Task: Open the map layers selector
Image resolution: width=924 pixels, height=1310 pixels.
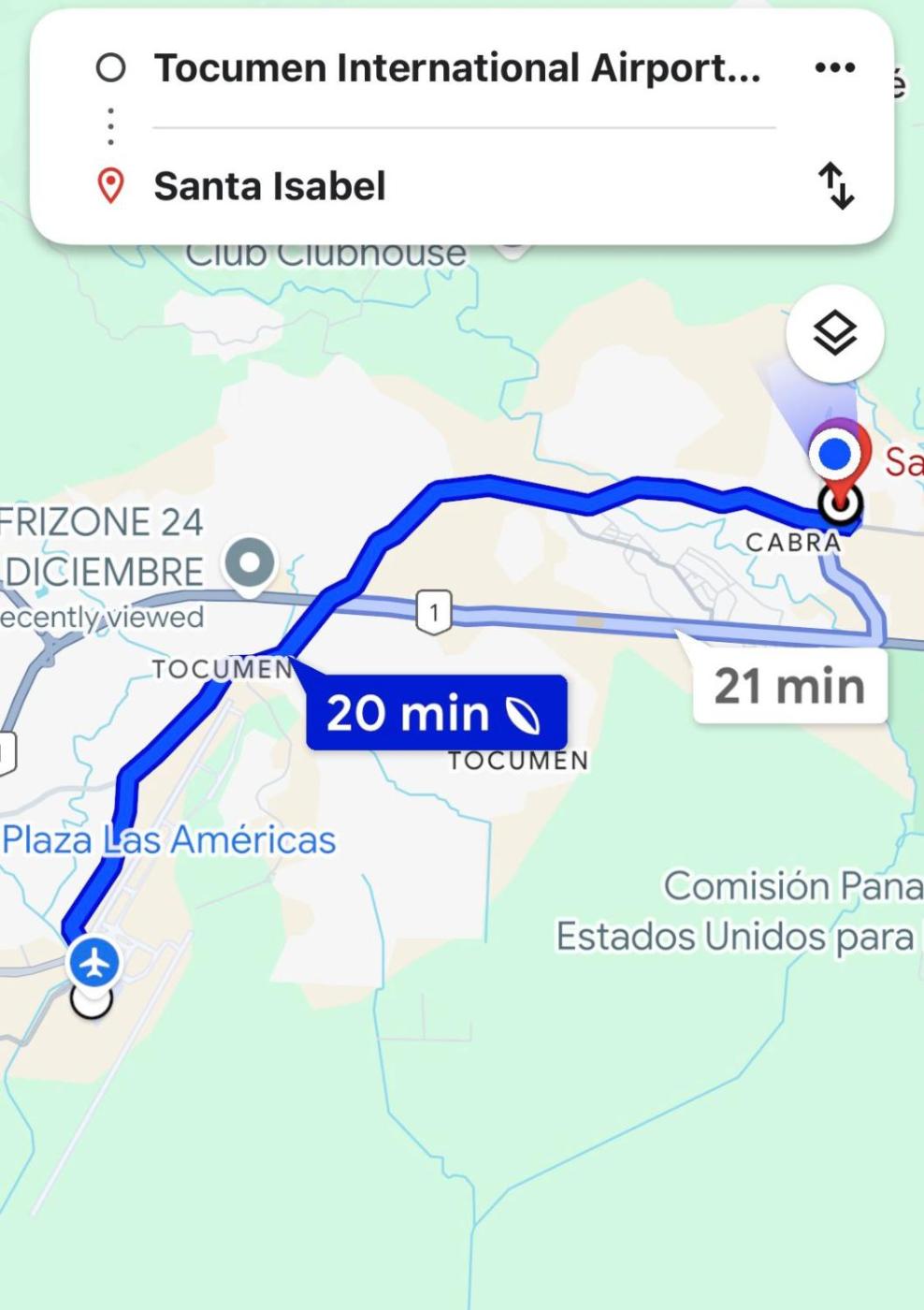Action: click(x=834, y=334)
